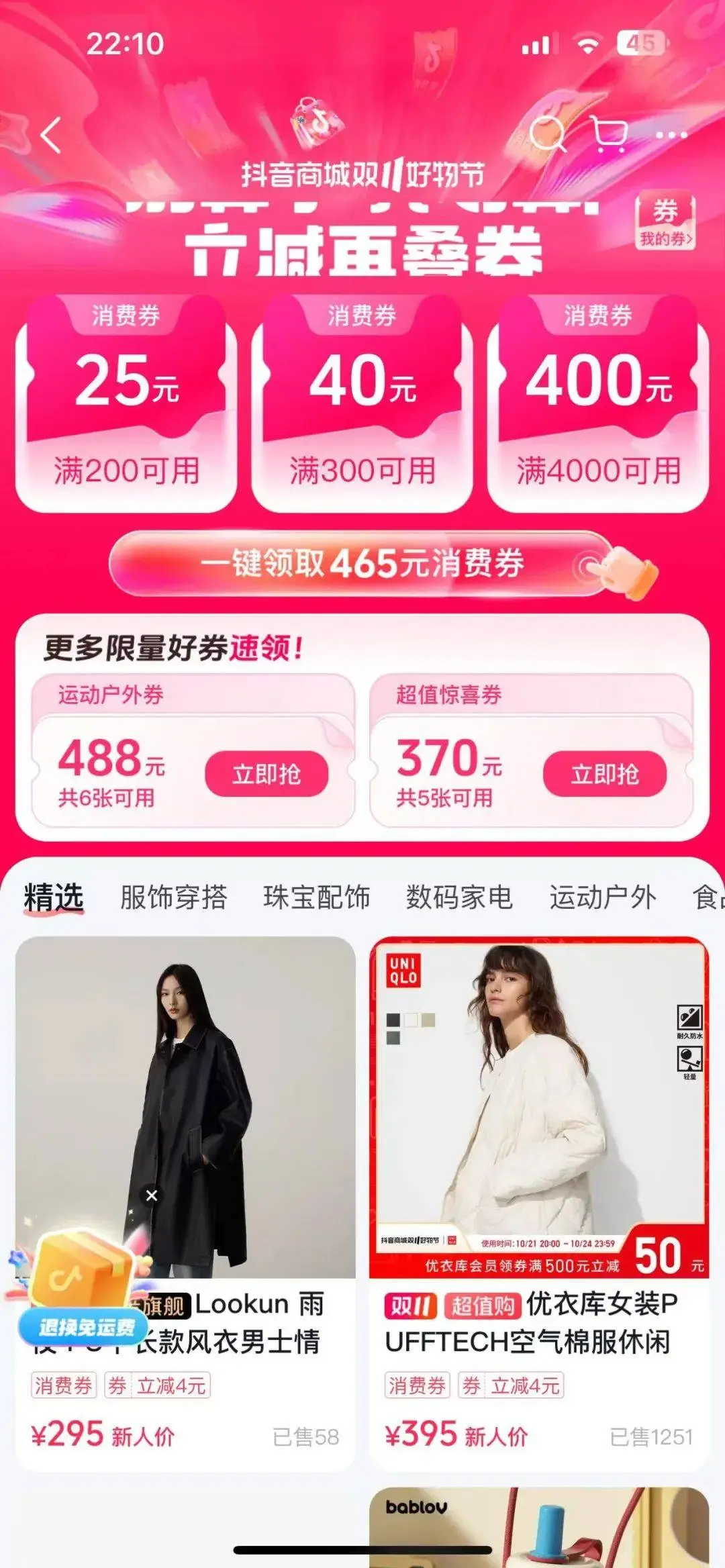
Task: Select the 精选 tab
Action: point(54,897)
